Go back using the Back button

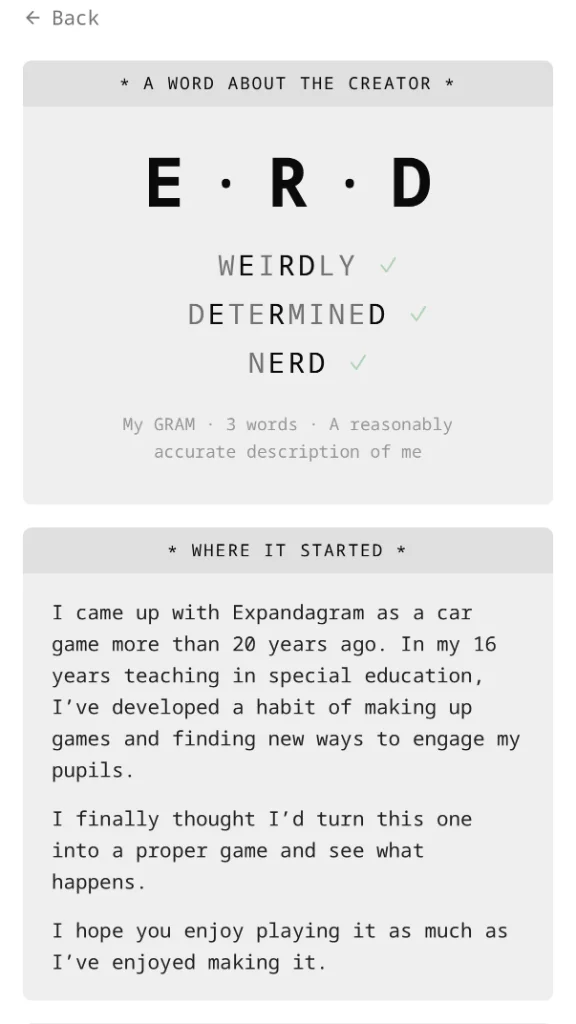pos(62,18)
